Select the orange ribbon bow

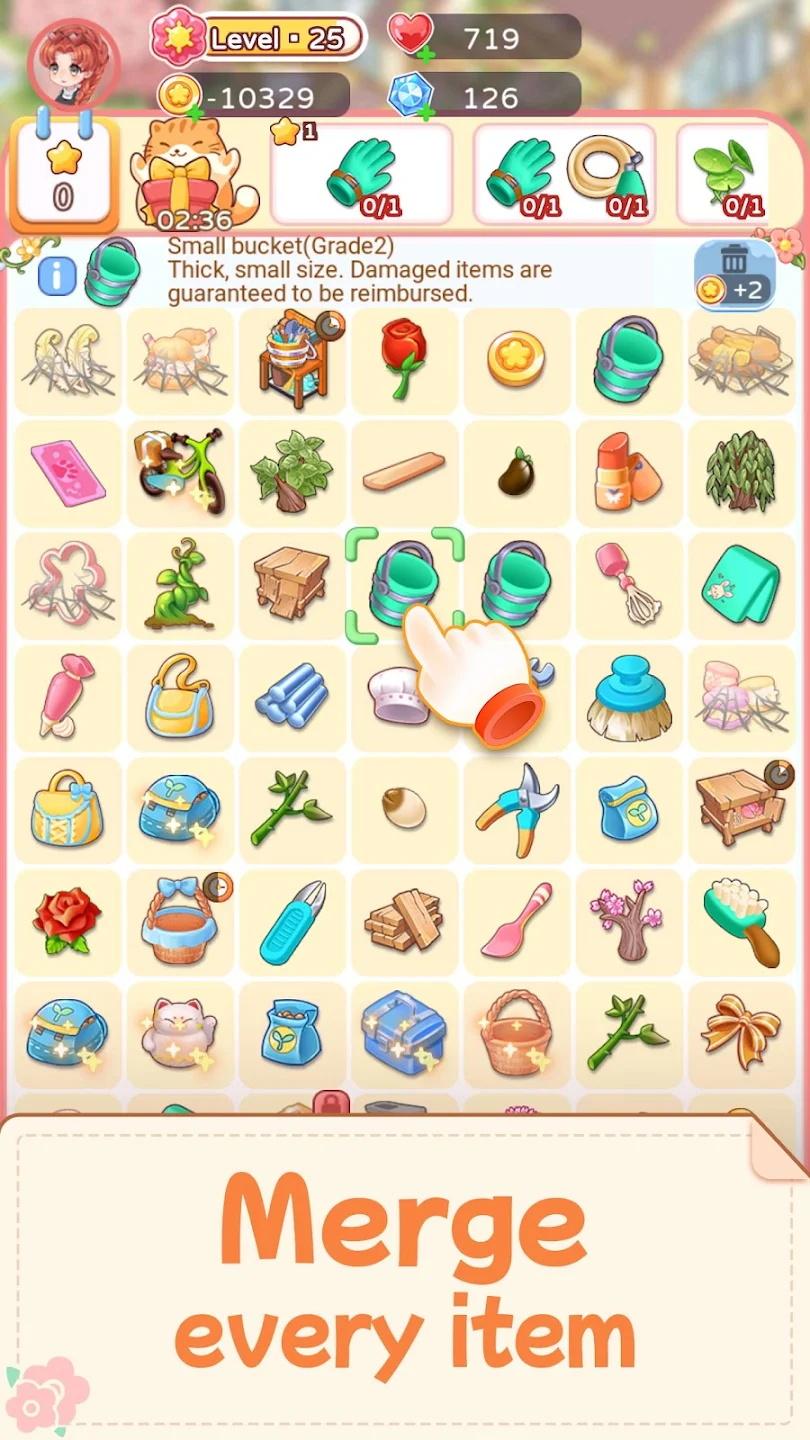741,1032
